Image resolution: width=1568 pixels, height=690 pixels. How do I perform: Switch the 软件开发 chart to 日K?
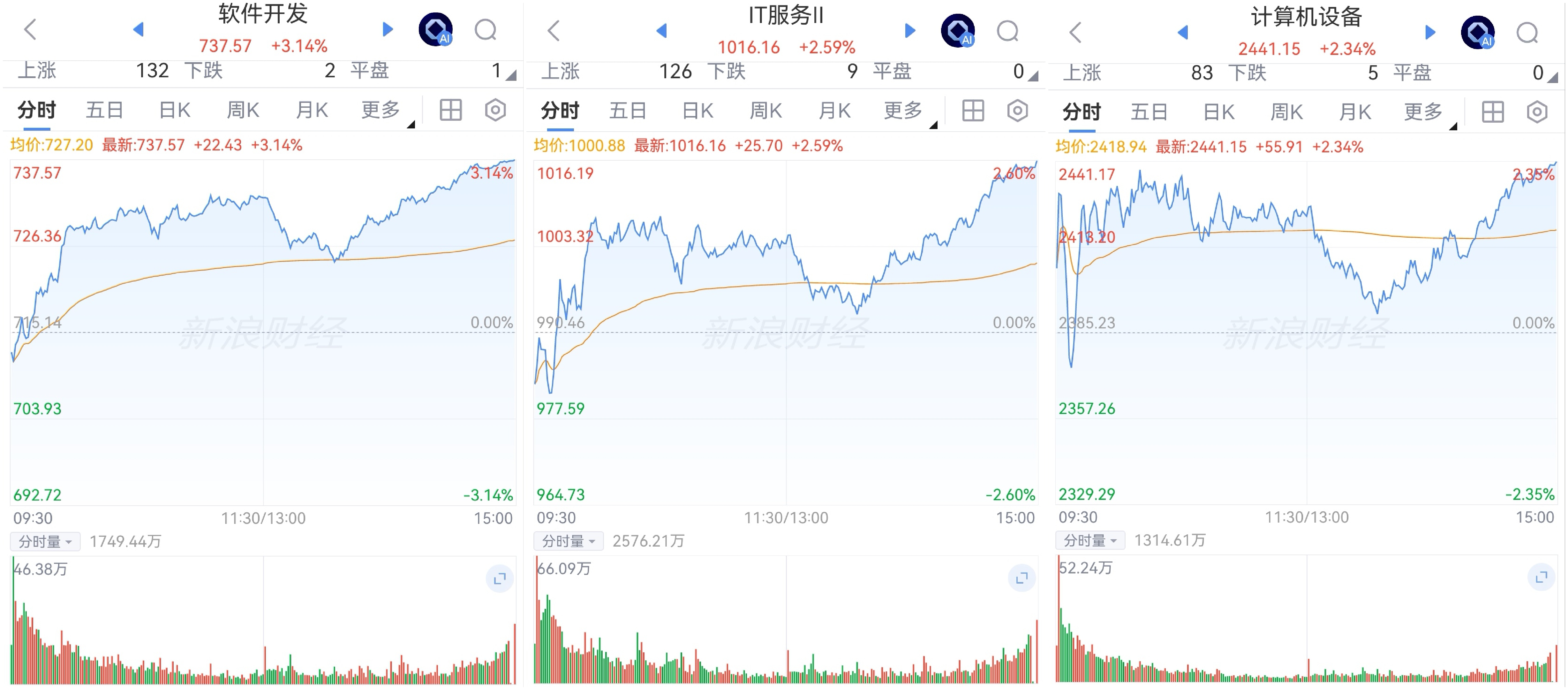[x=175, y=110]
